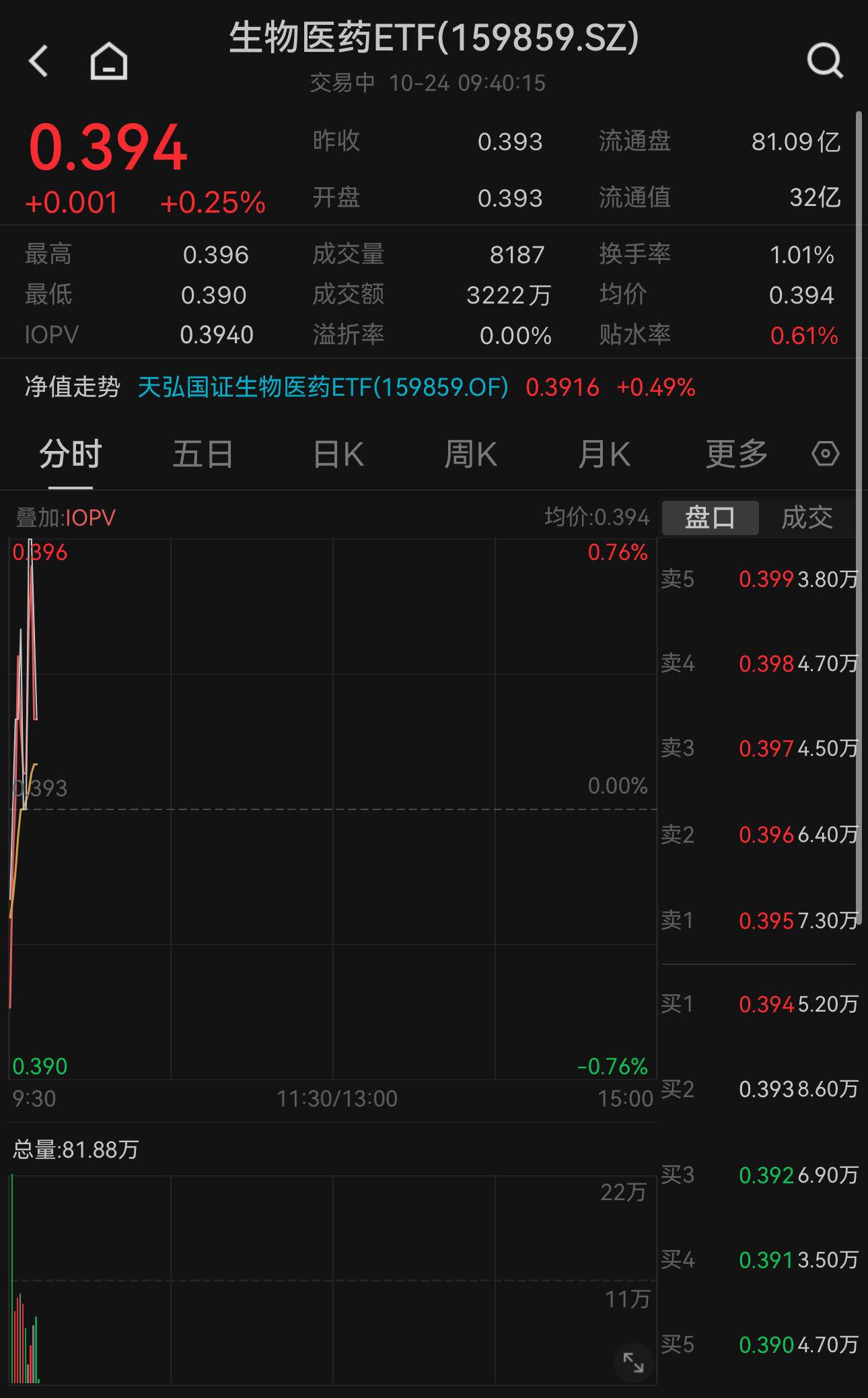Open the search magnifier

click(825, 61)
